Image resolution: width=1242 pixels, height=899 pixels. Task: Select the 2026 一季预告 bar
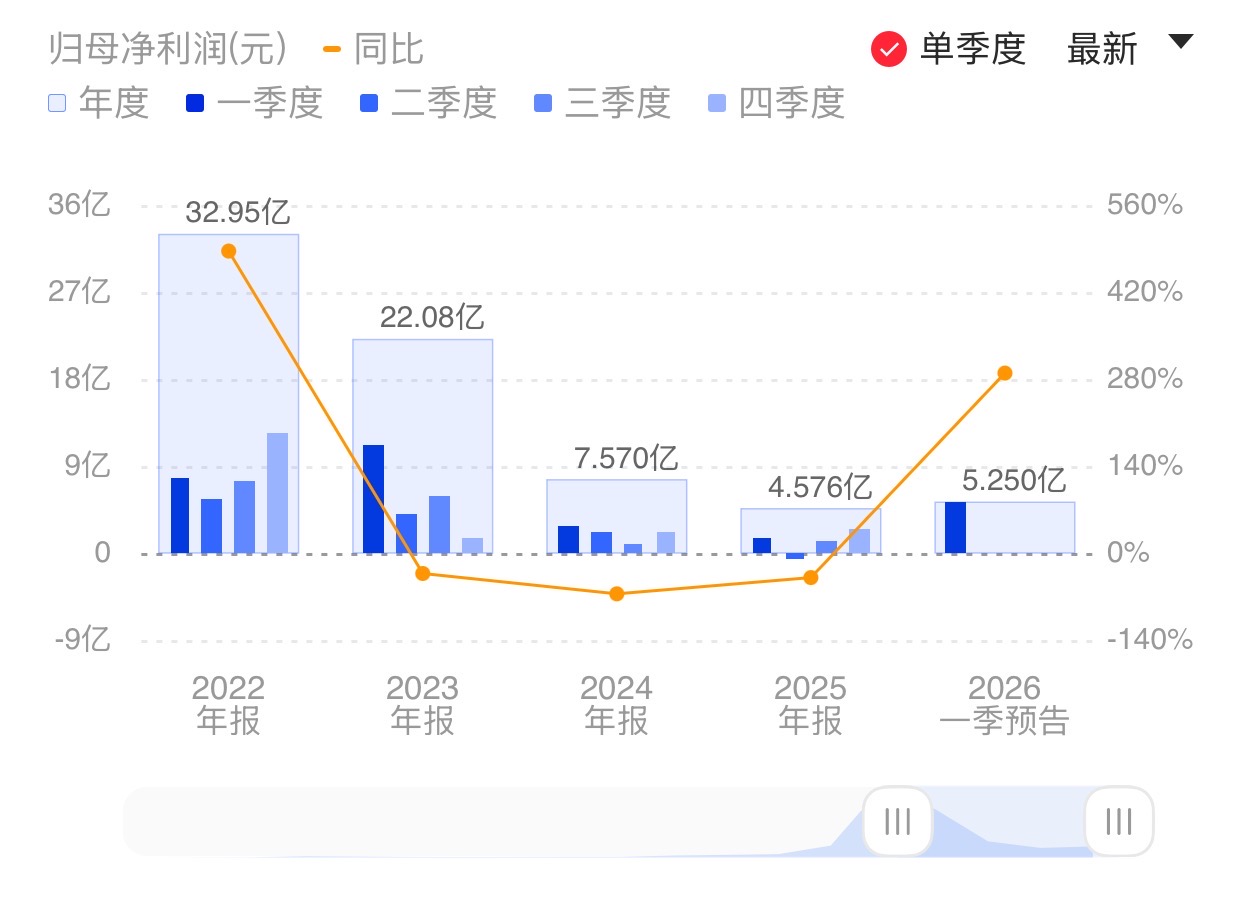(1004, 527)
